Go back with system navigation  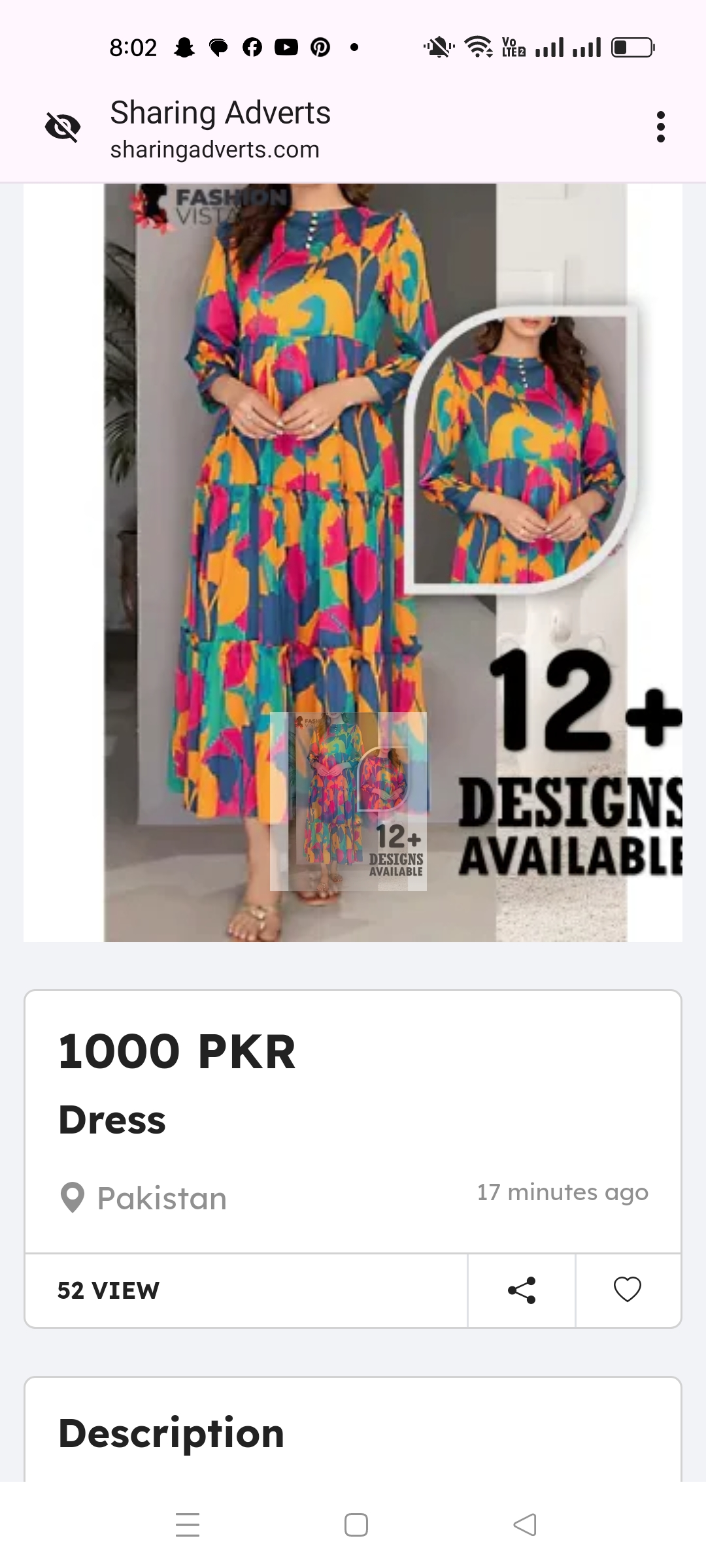(525, 1524)
